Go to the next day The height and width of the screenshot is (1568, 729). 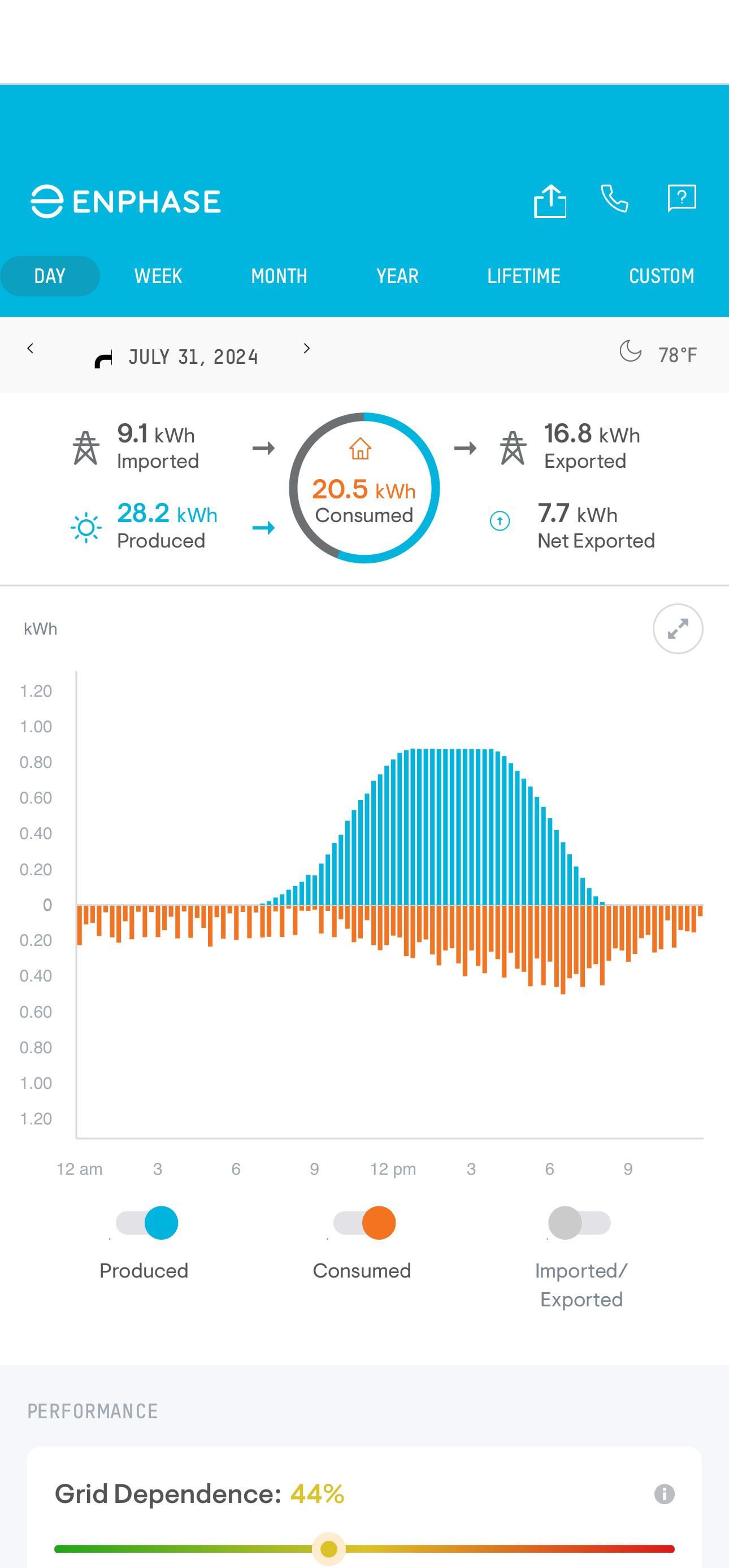306,349
